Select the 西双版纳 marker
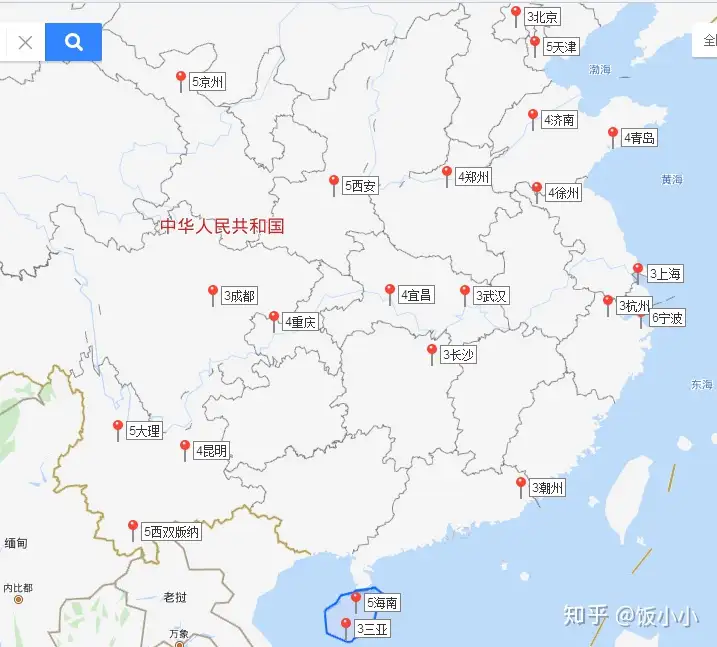The image size is (717, 647). 133,528
